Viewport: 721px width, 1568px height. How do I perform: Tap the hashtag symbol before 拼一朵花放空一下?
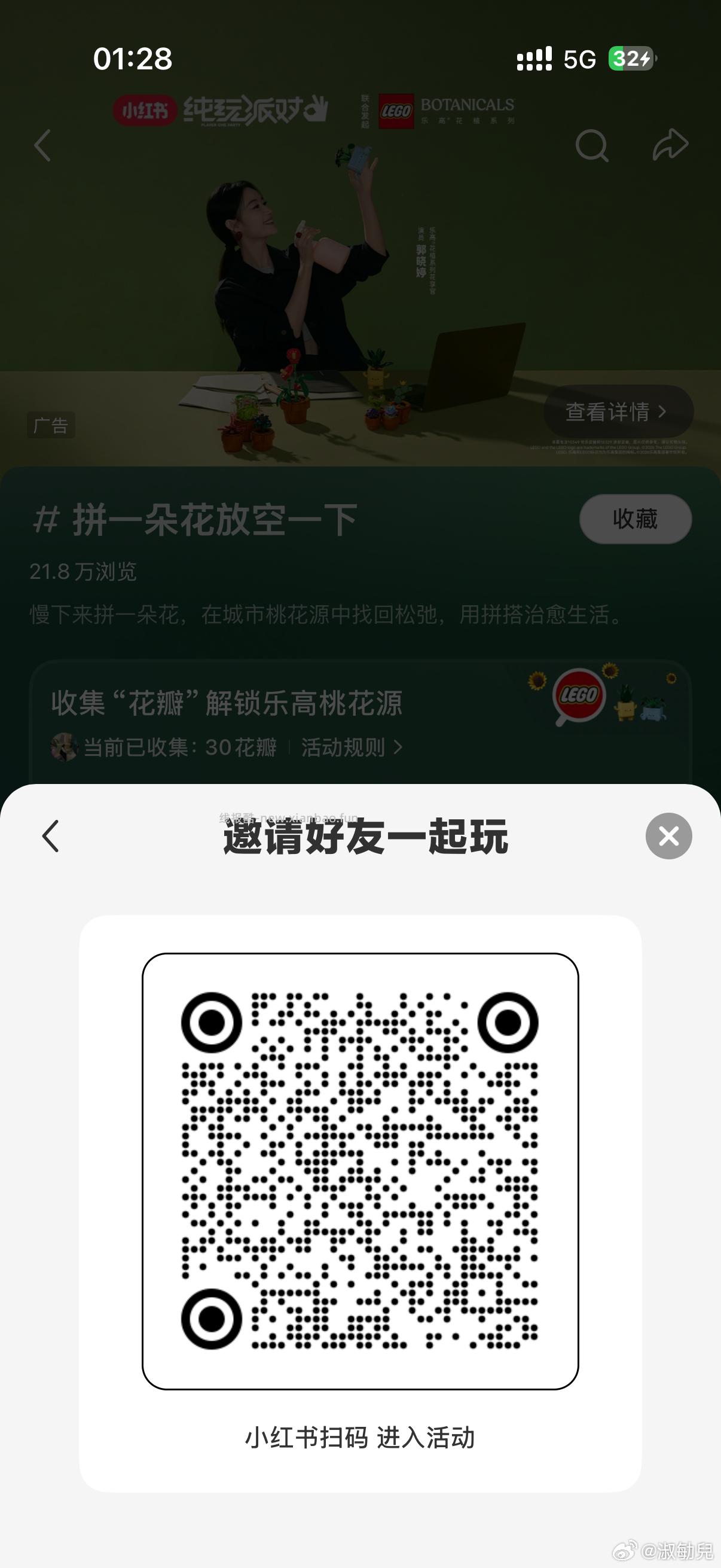48,519
